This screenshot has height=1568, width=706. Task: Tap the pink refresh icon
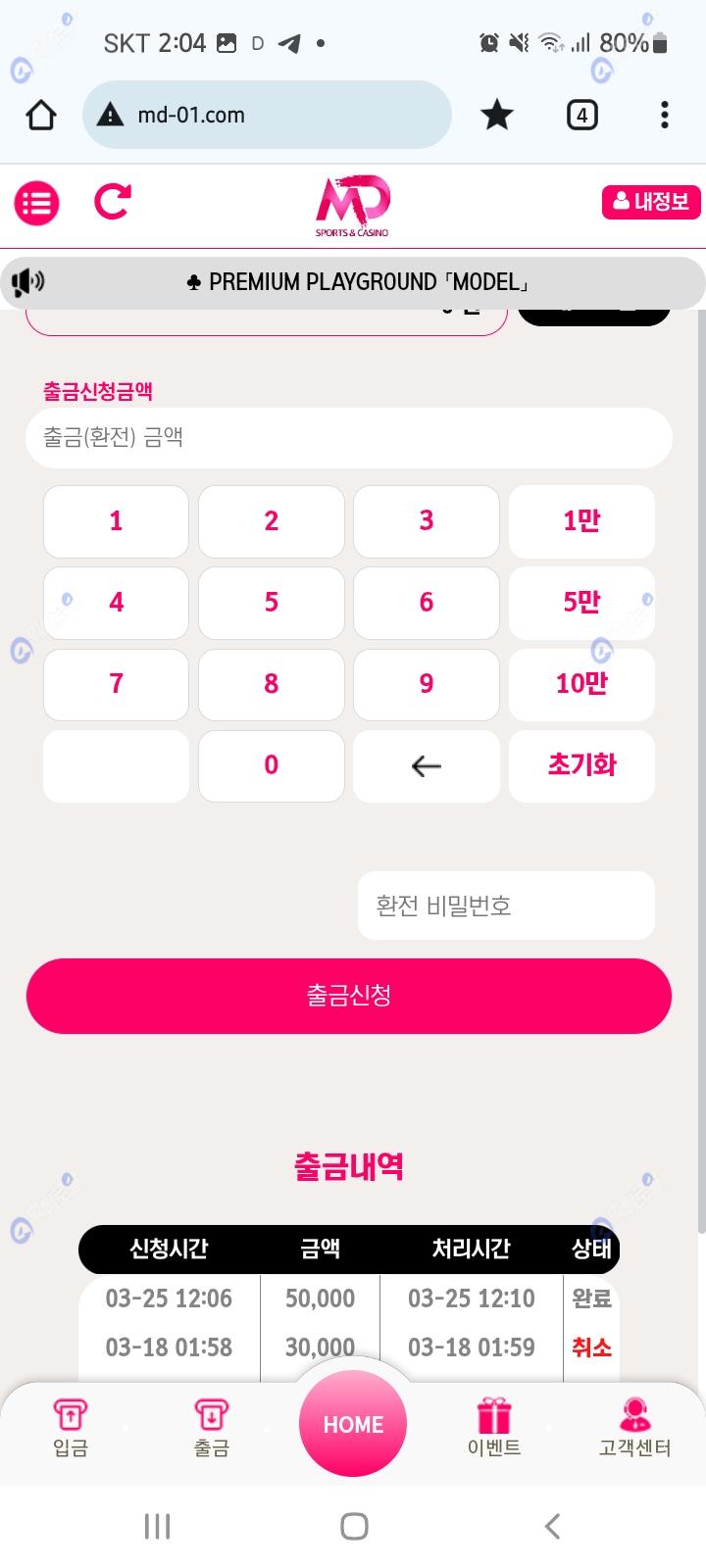pos(113,202)
